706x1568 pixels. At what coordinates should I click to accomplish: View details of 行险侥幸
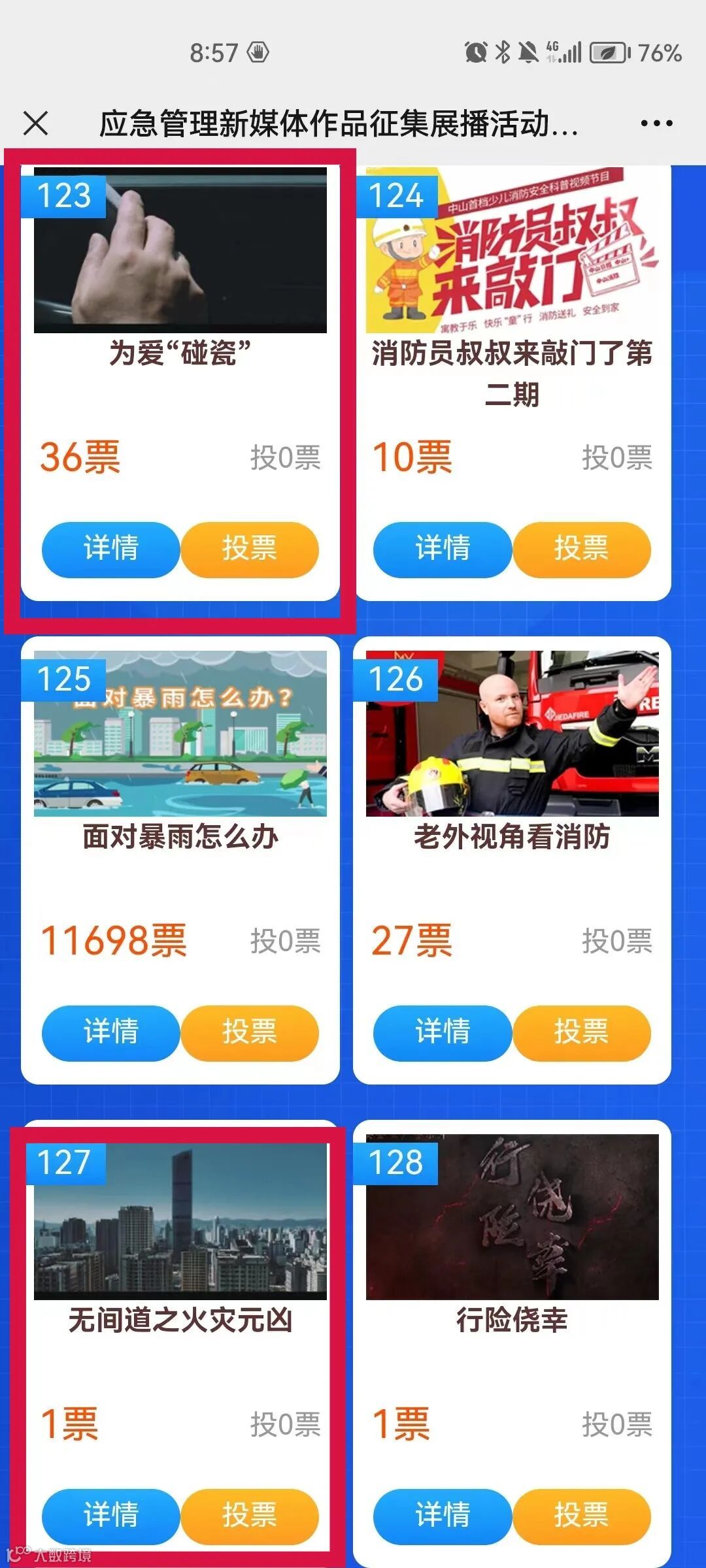point(443,1516)
